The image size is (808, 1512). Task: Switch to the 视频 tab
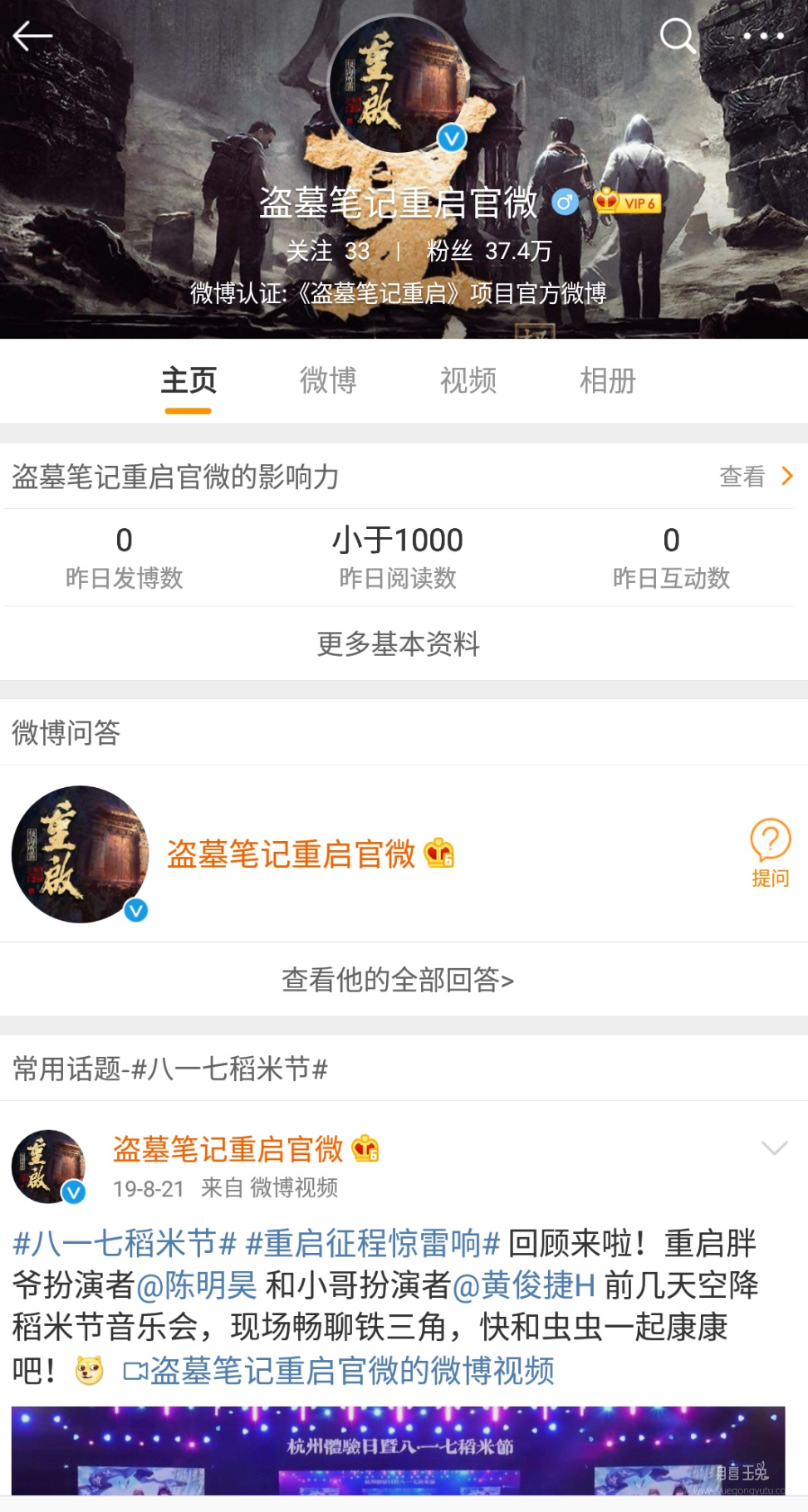click(468, 381)
